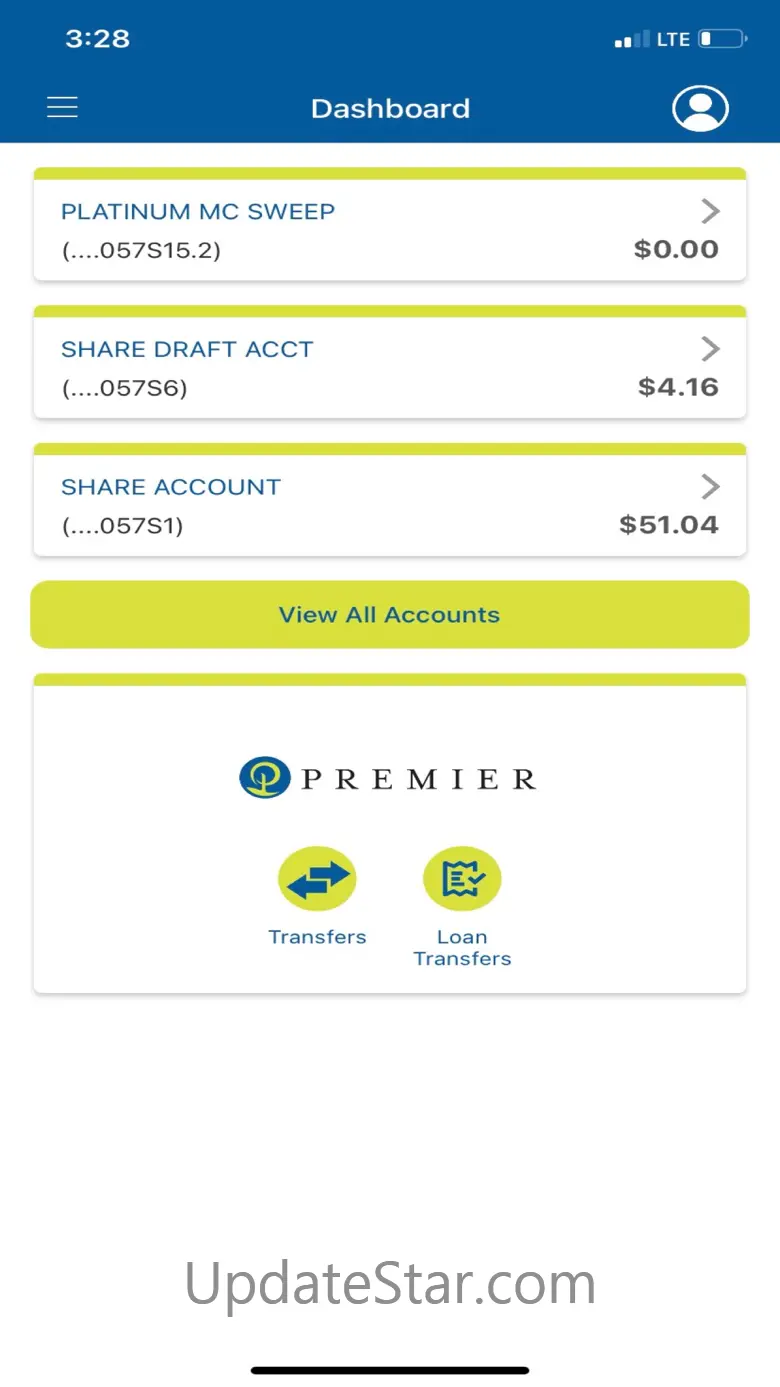Tap View All Accounts

(x=390, y=615)
